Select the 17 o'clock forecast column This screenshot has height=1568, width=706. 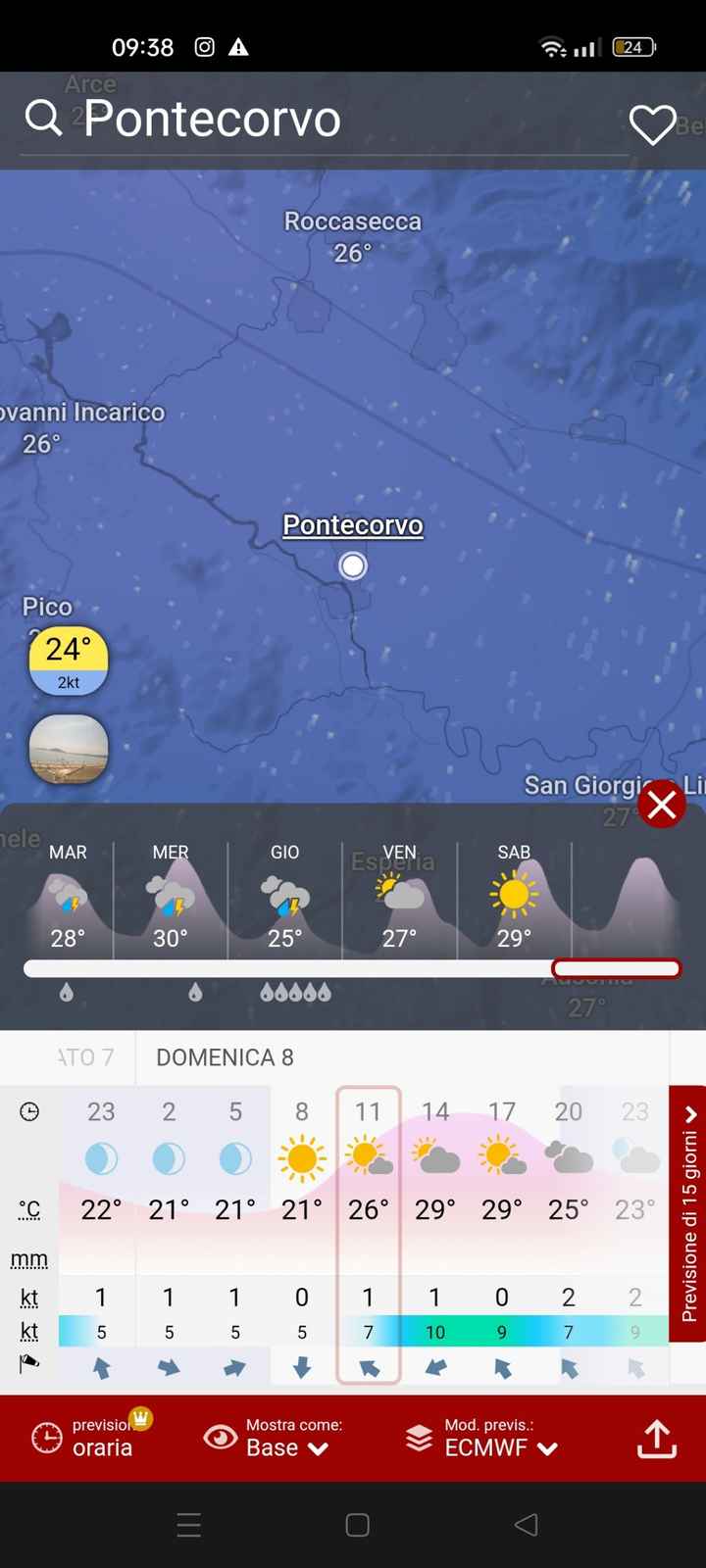(502, 1235)
